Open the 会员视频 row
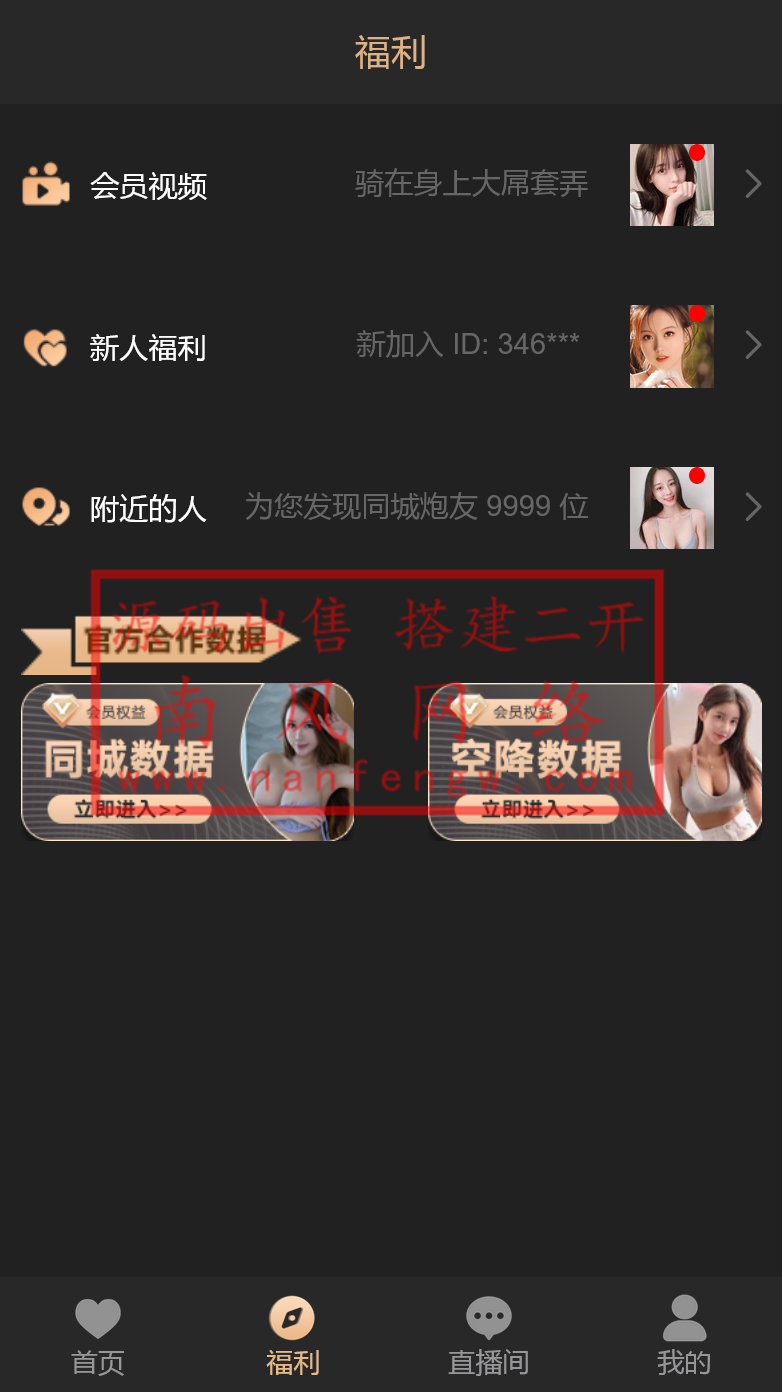The image size is (782, 1392). click(x=390, y=185)
